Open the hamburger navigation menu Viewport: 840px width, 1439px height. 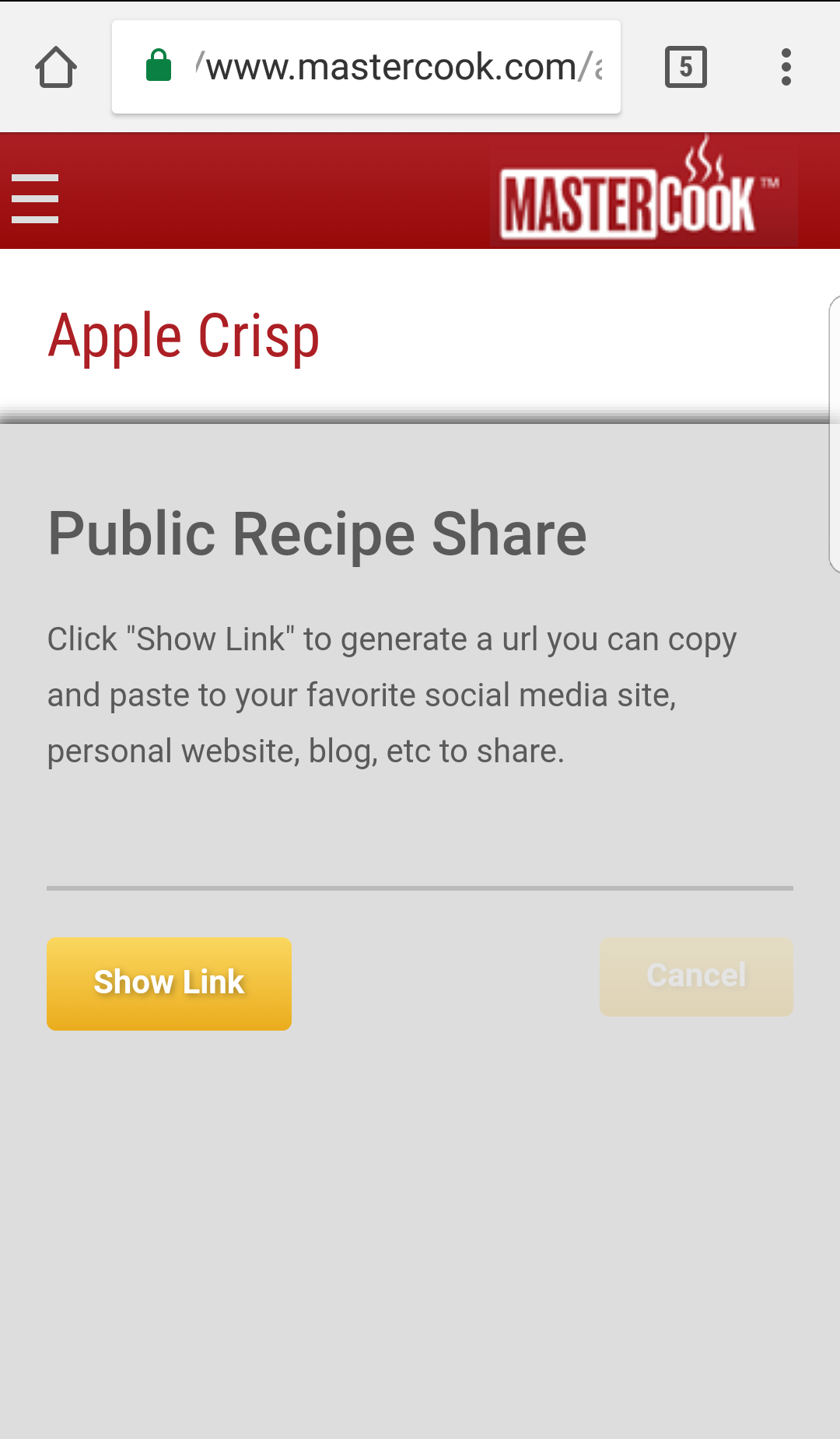(35, 198)
